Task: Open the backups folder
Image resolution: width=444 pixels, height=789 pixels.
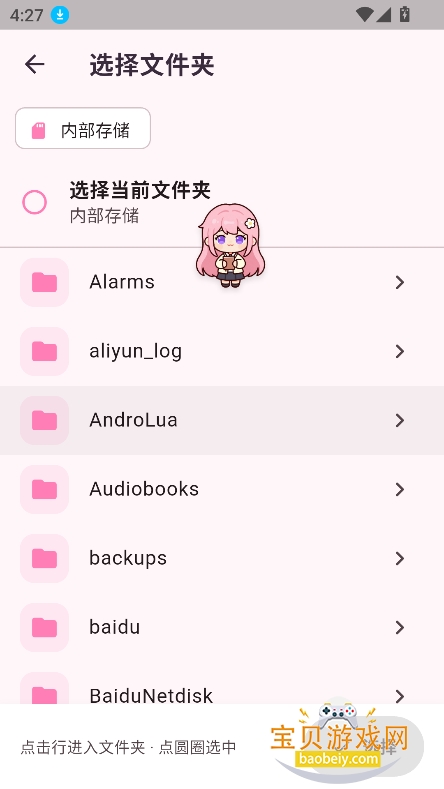Action: pyautogui.click(x=222, y=558)
